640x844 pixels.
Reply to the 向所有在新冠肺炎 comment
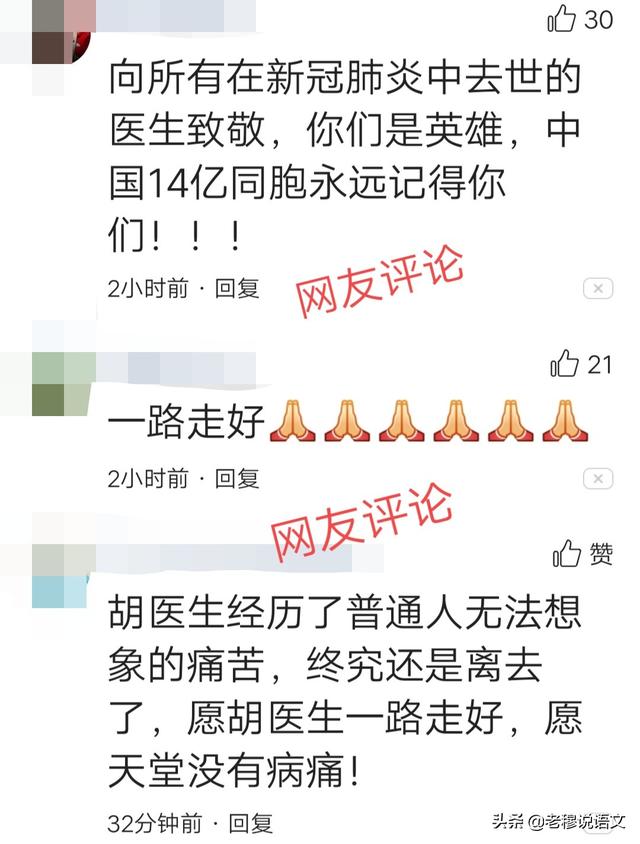pyautogui.click(x=238, y=288)
